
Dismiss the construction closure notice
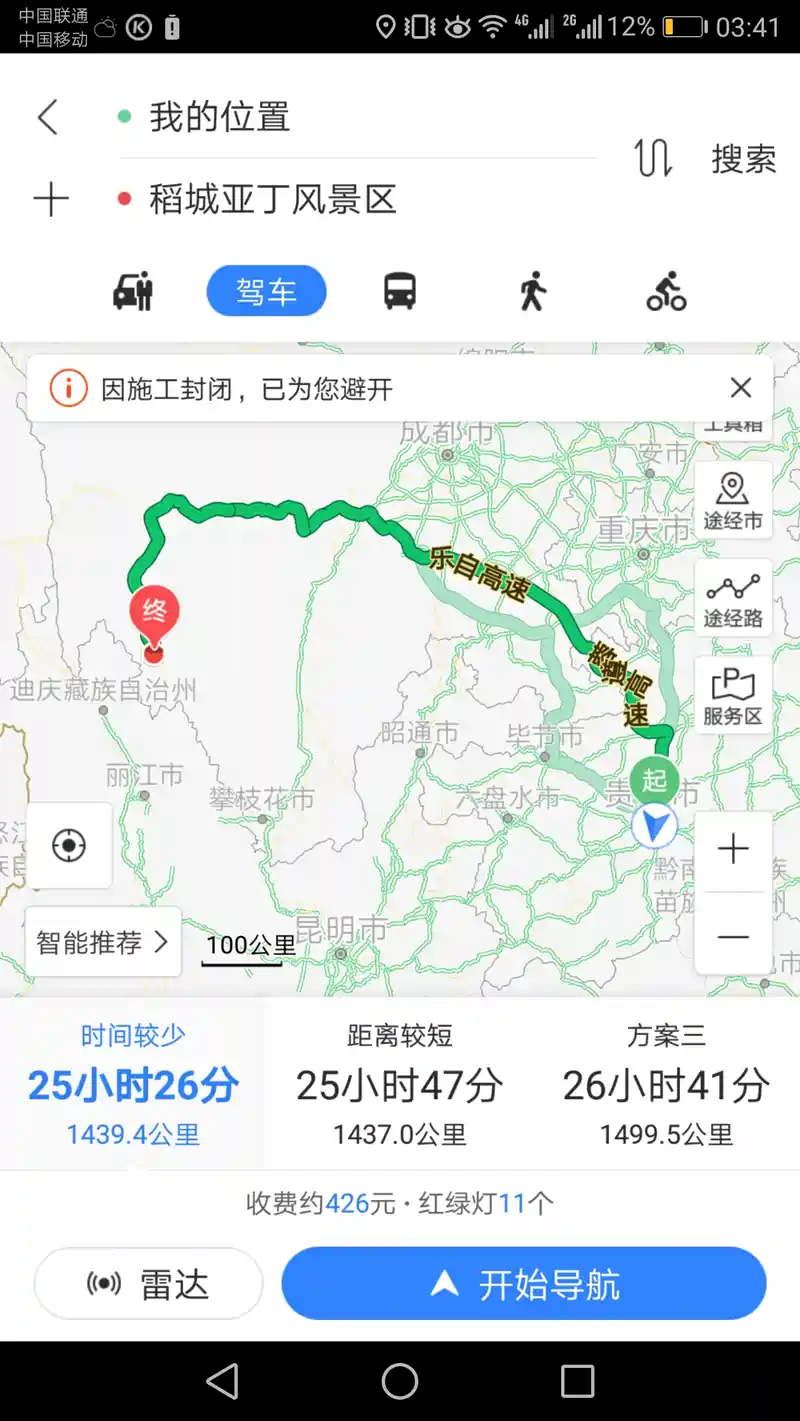point(740,387)
